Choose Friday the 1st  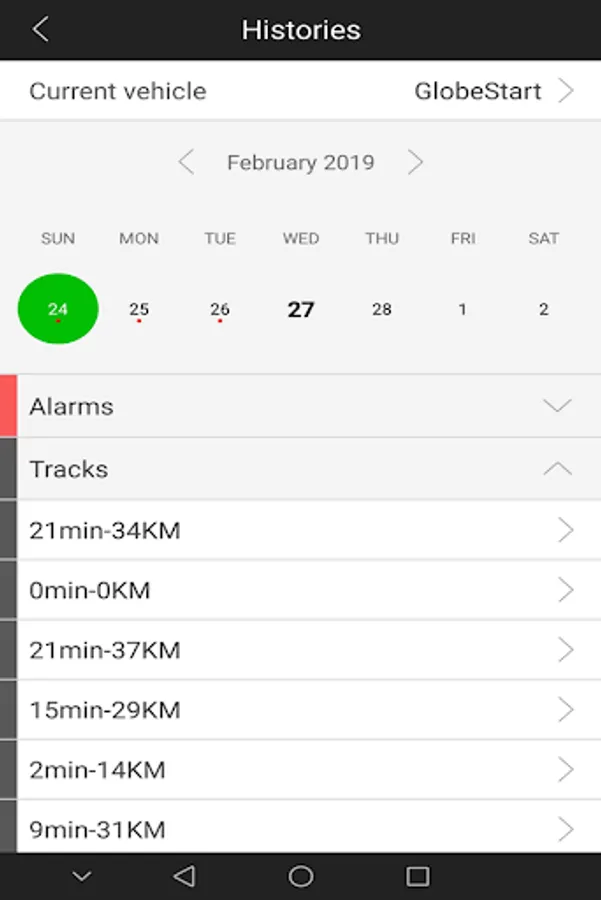(462, 309)
